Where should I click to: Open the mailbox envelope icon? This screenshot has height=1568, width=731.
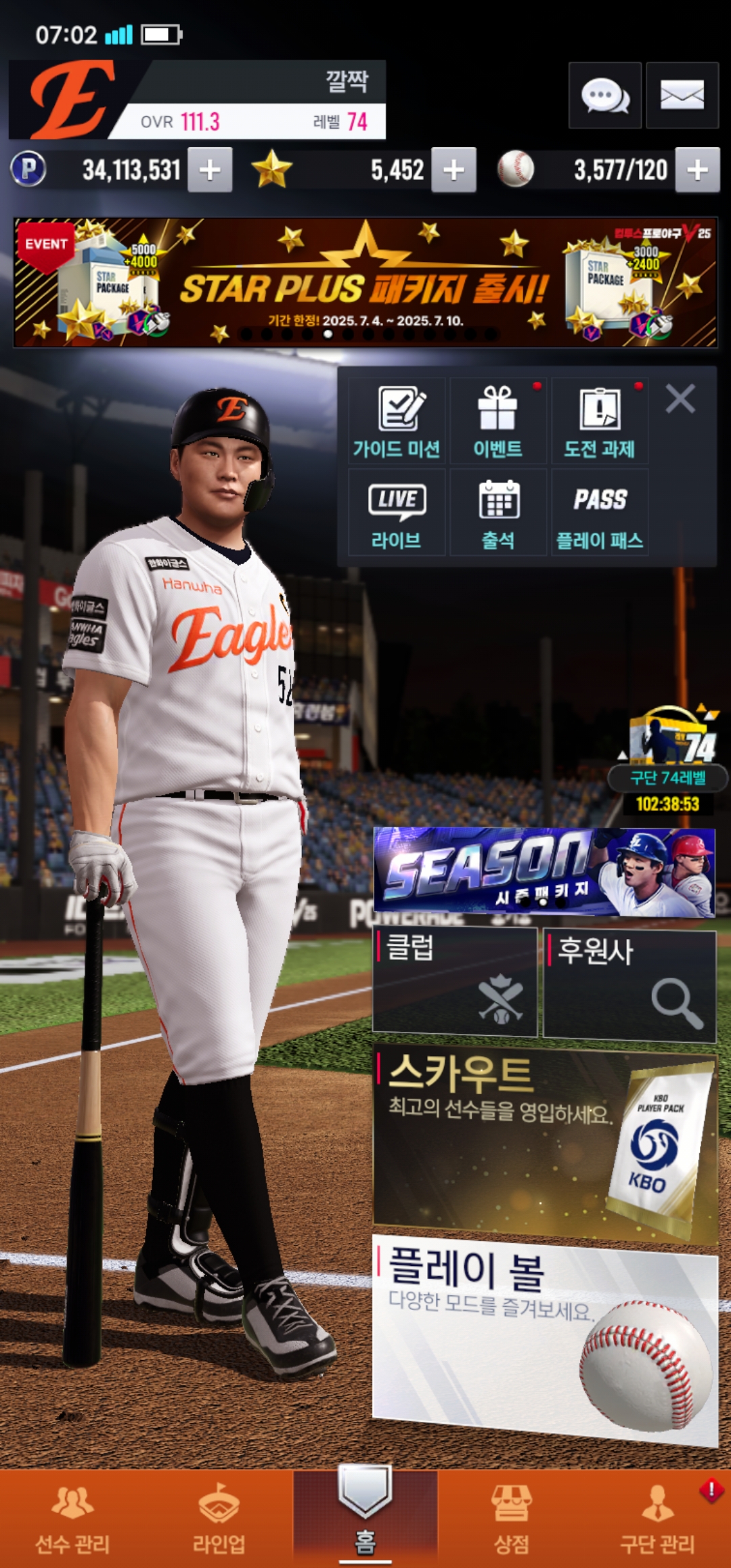(682, 95)
